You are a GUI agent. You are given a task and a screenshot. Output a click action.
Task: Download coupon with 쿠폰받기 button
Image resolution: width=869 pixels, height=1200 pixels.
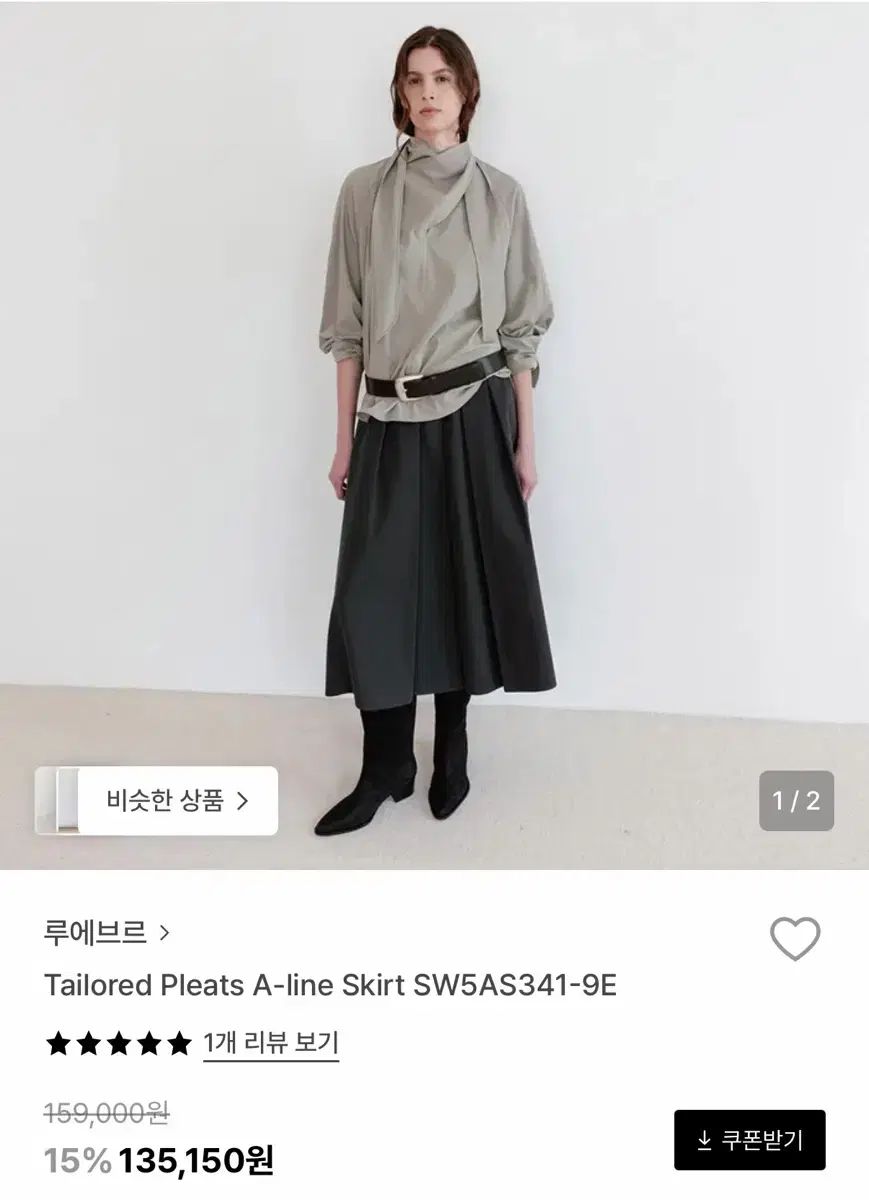tap(749, 1140)
